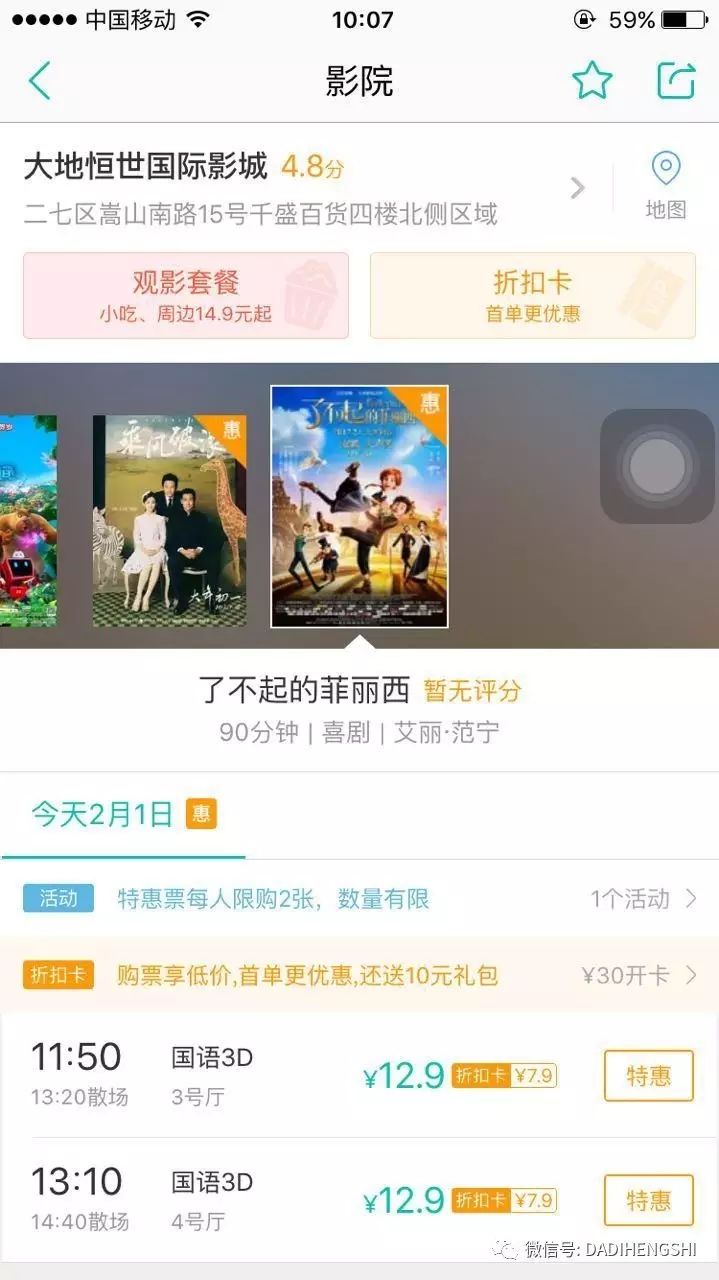Favorite this cinema with the star icon
Image resolution: width=719 pixels, height=1280 pixels.
(x=592, y=81)
